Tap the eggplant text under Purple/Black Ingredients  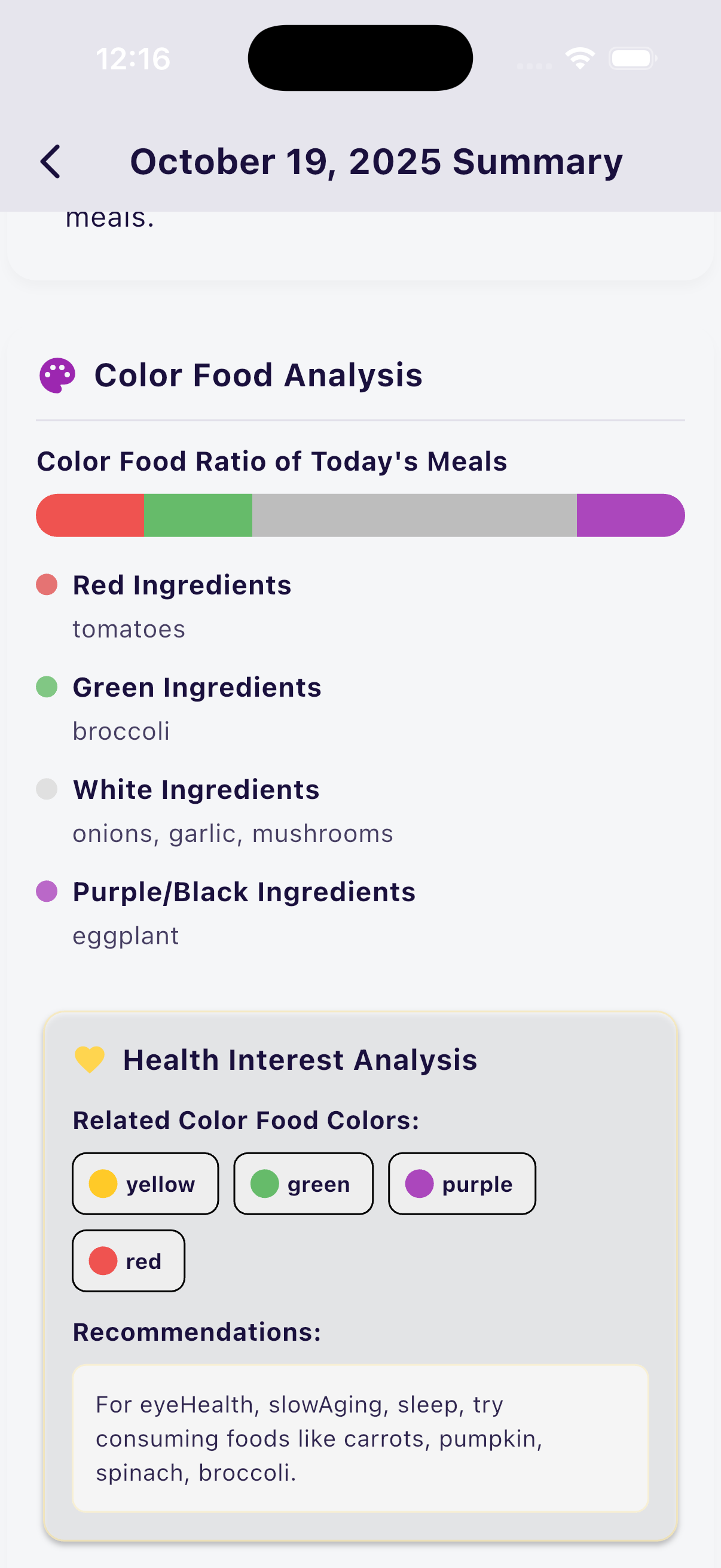(126, 935)
